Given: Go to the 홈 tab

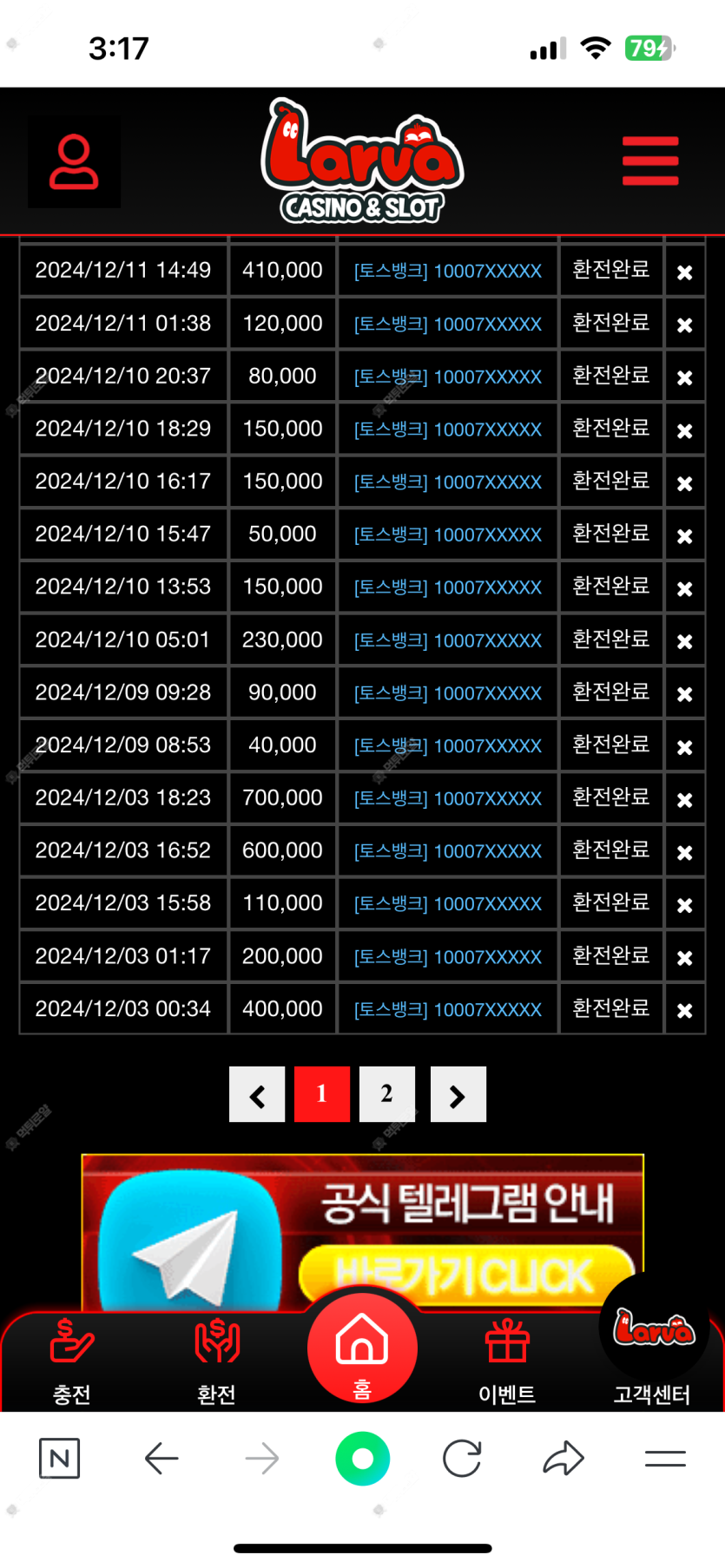Looking at the screenshot, I should (362, 1348).
